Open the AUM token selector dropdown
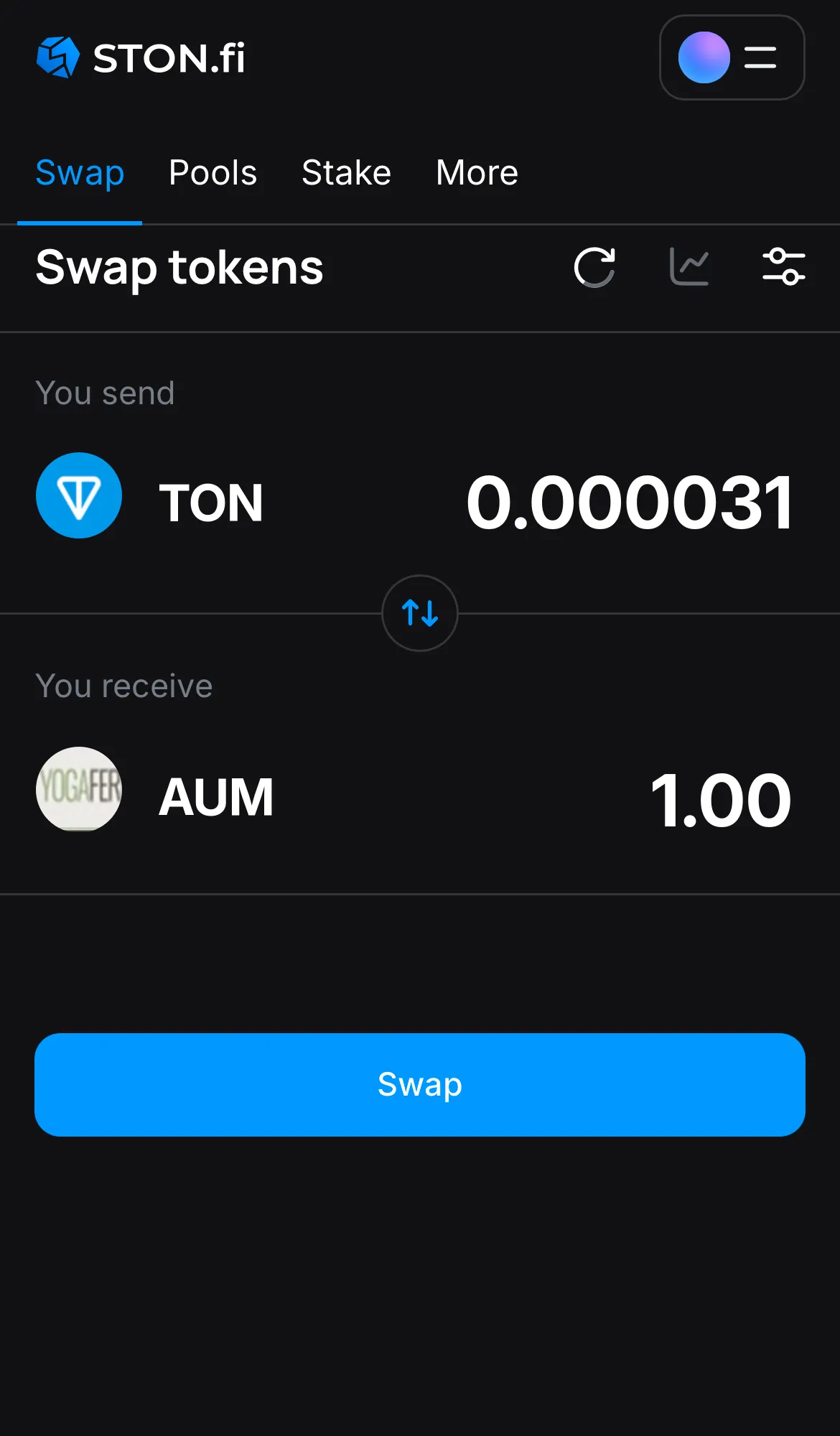Image resolution: width=840 pixels, height=1436 pixels. pyautogui.click(x=215, y=796)
